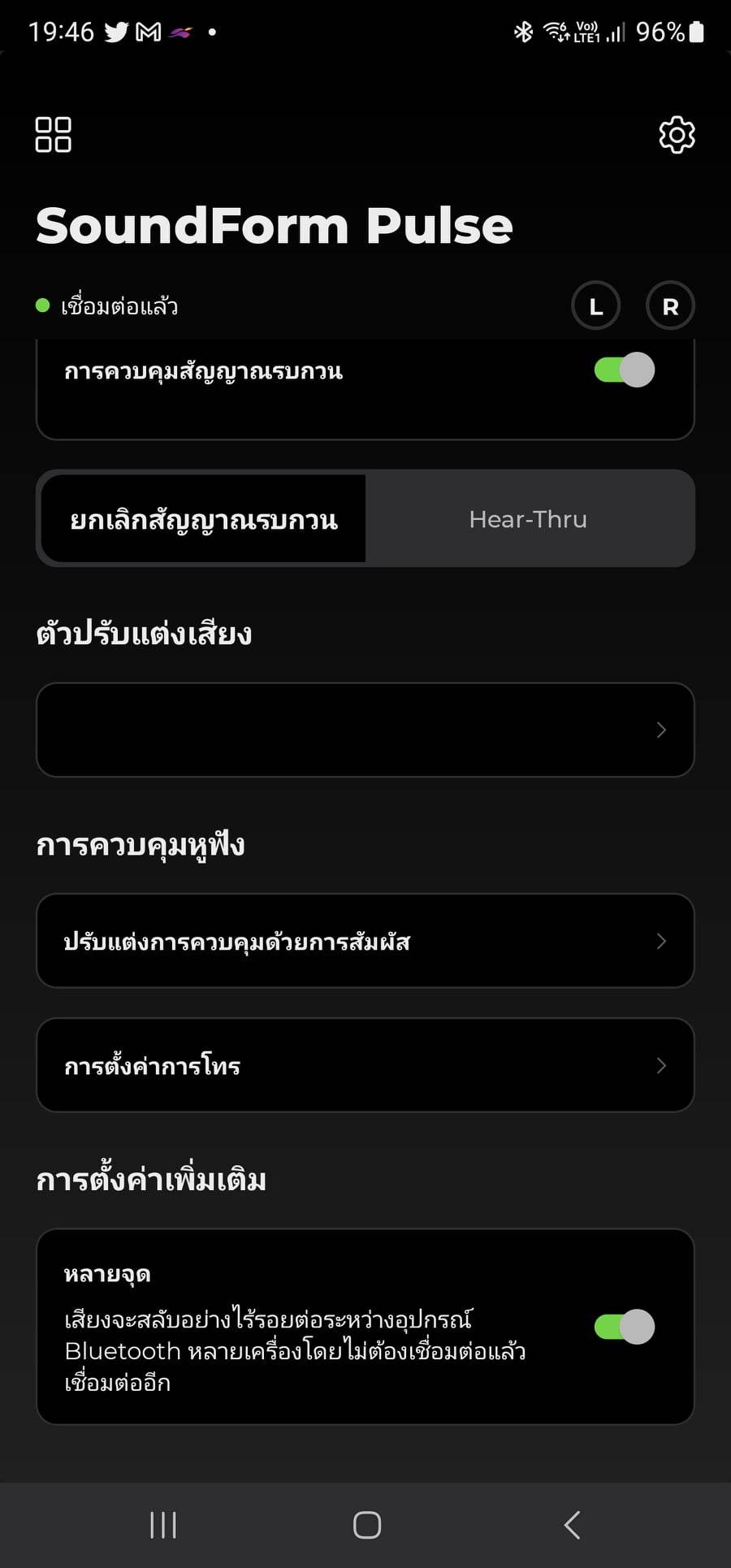Tap the right earbud R indicator

point(670,306)
